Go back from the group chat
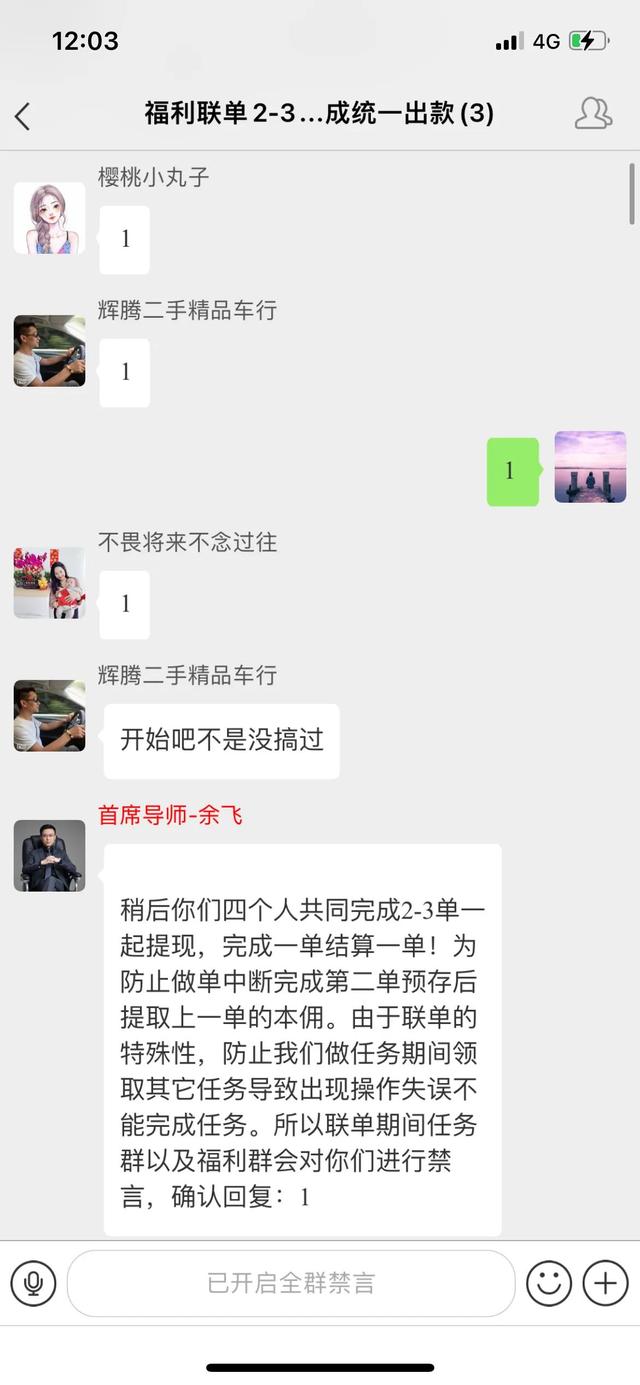Viewport: 640px width, 1385px height. pos(23,116)
